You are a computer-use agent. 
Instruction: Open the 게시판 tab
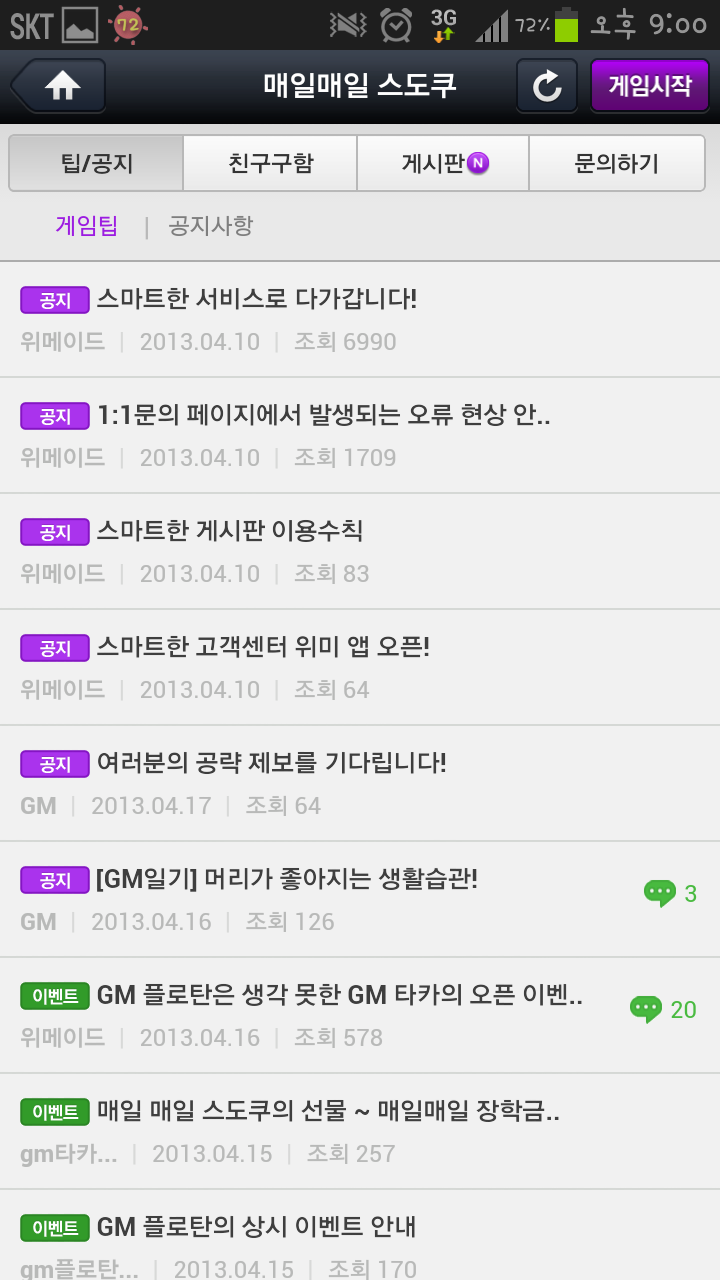(x=443, y=163)
